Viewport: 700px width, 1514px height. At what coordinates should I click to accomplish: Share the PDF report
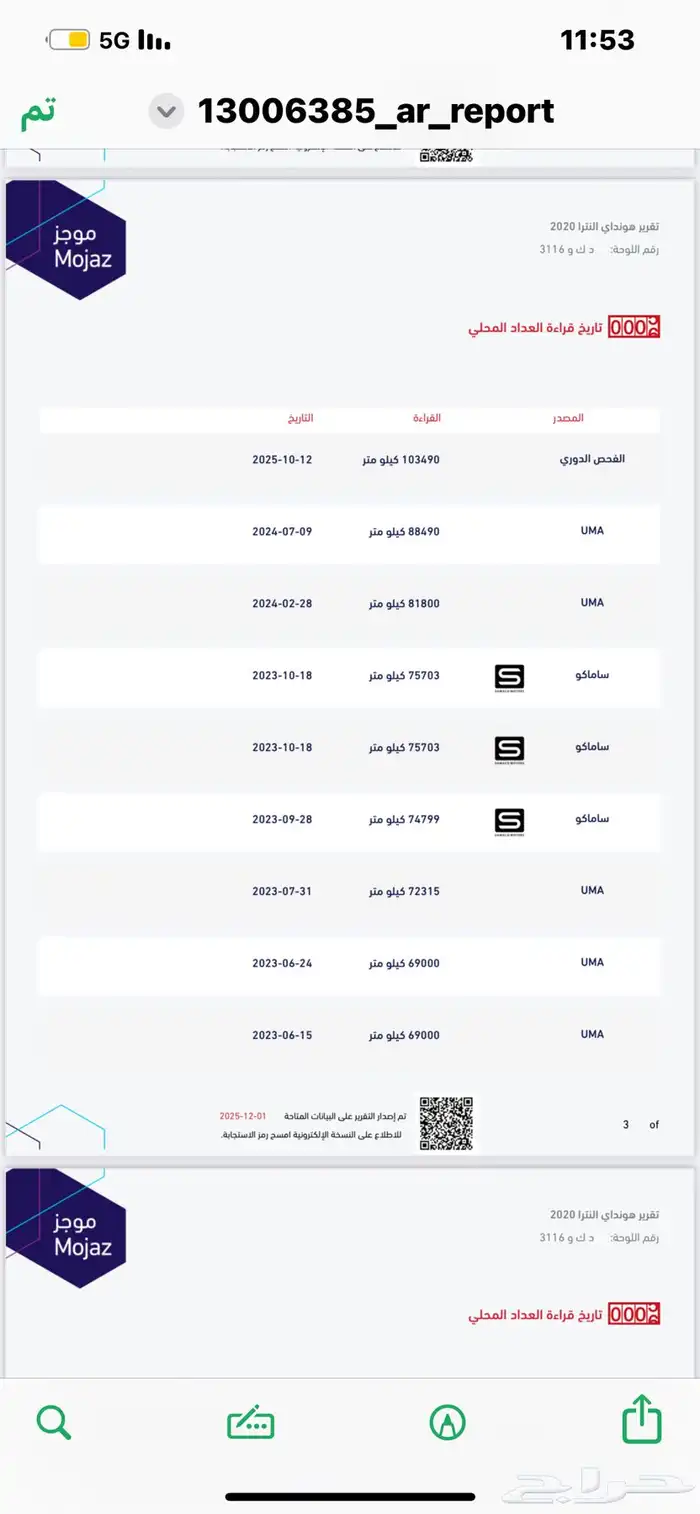[642, 1419]
